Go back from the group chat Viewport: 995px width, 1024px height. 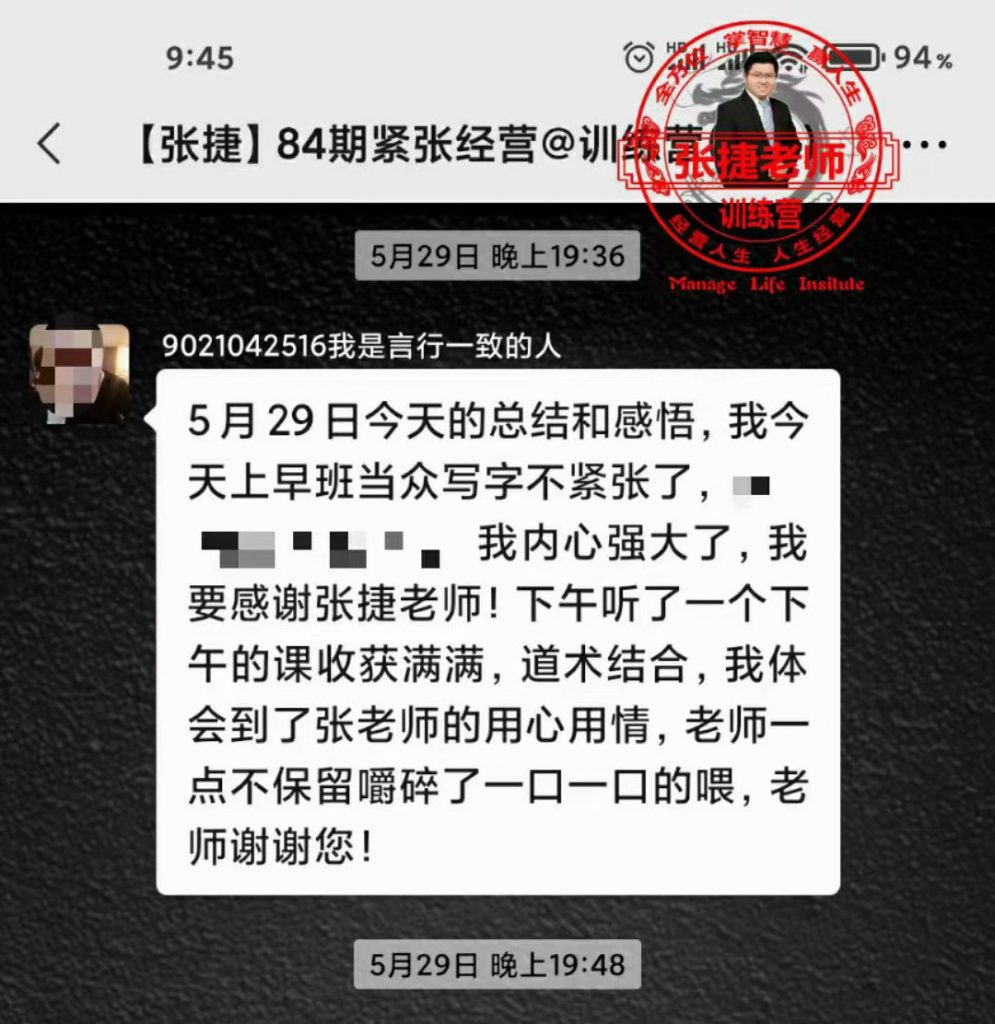pyautogui.click(x=48, y=144)
